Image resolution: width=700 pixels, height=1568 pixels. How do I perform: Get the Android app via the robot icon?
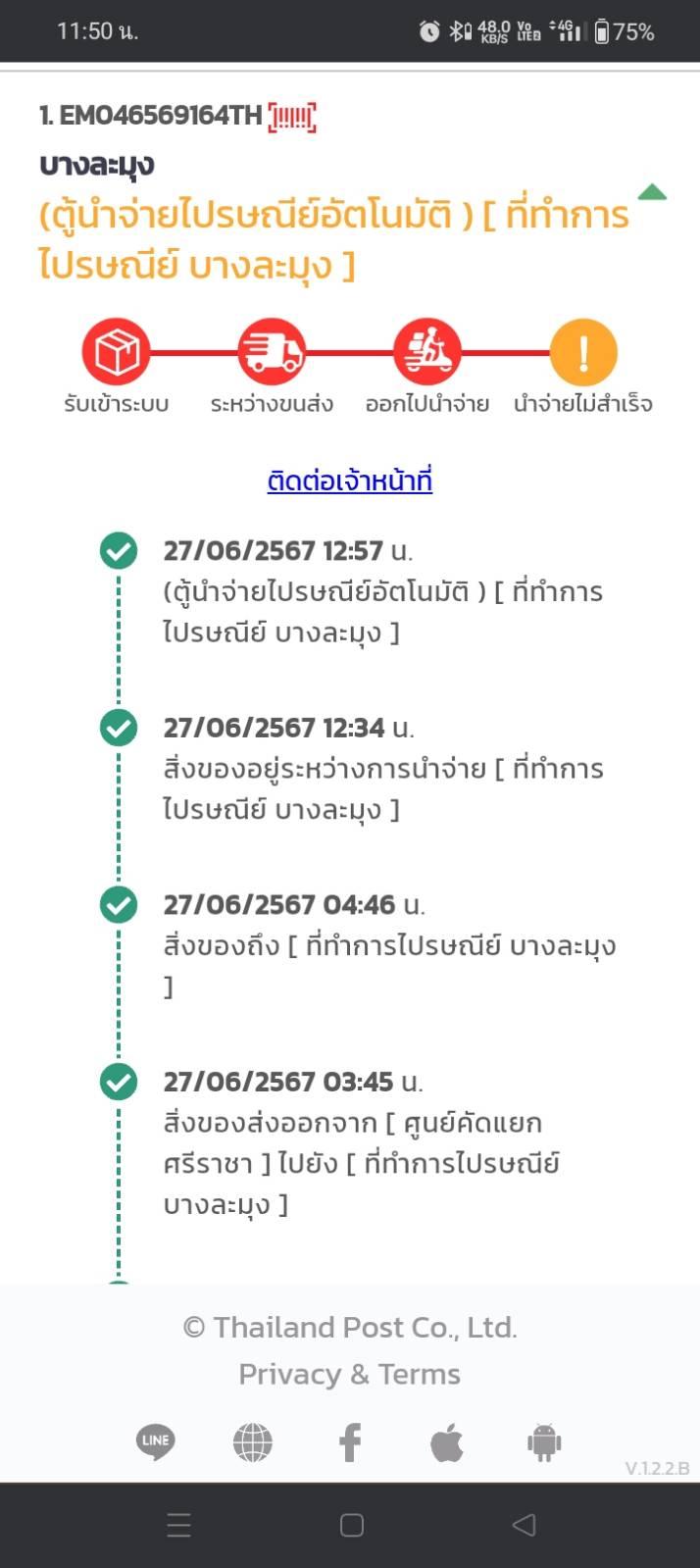544,1442
